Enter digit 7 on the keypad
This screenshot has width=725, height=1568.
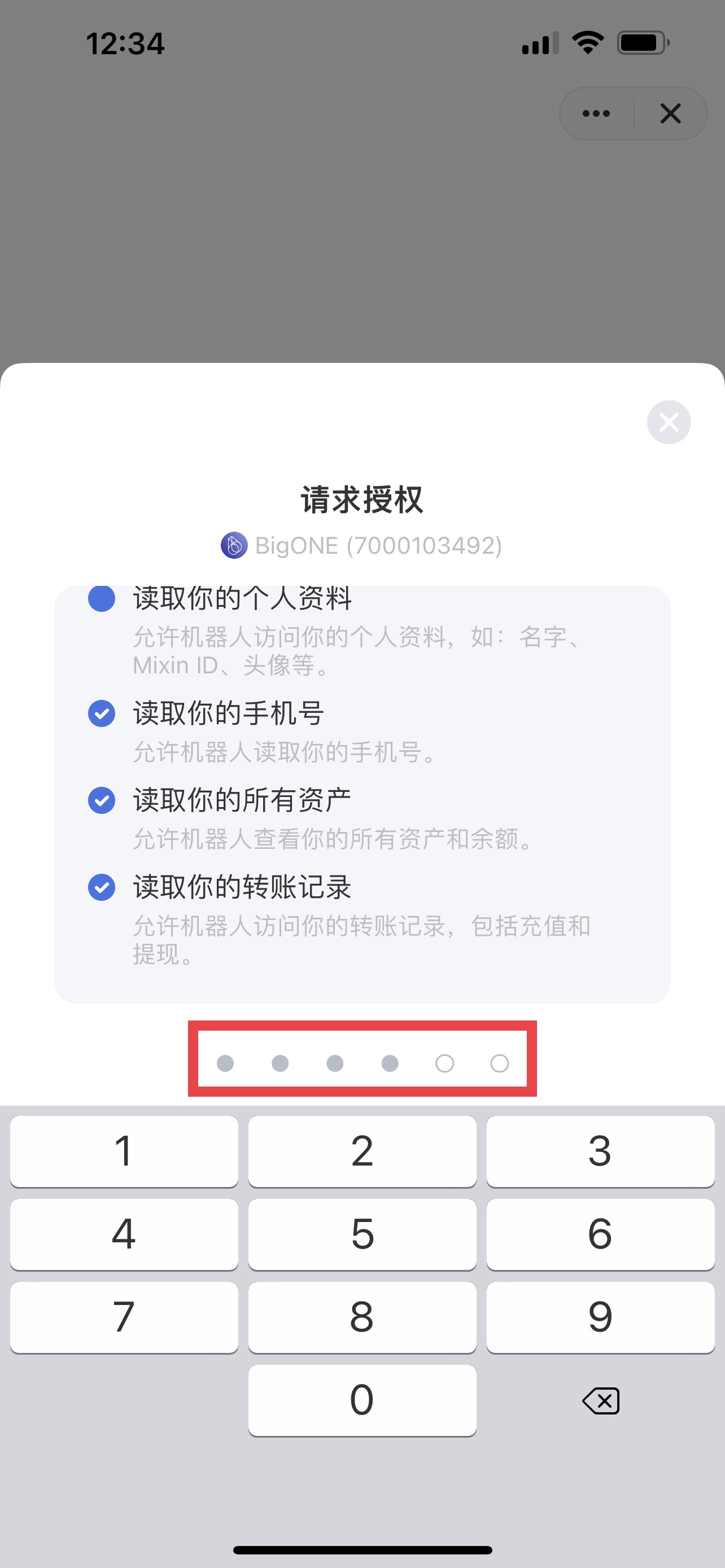click(124, 1317)
